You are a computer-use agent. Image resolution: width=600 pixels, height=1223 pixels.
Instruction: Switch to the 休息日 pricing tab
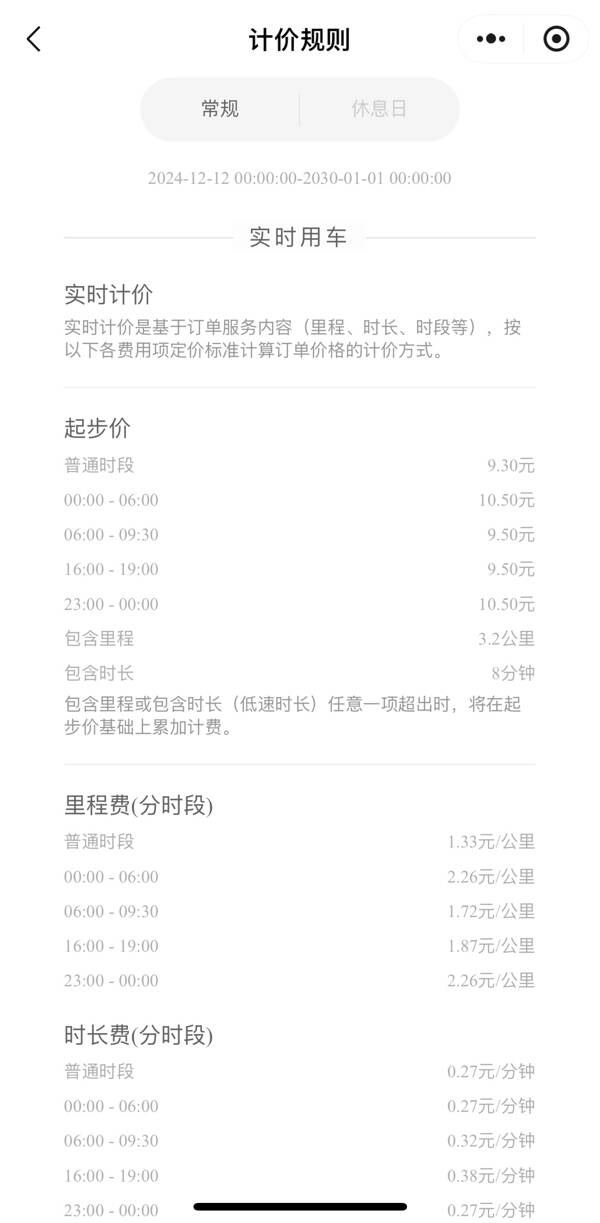tap(379, 109)
